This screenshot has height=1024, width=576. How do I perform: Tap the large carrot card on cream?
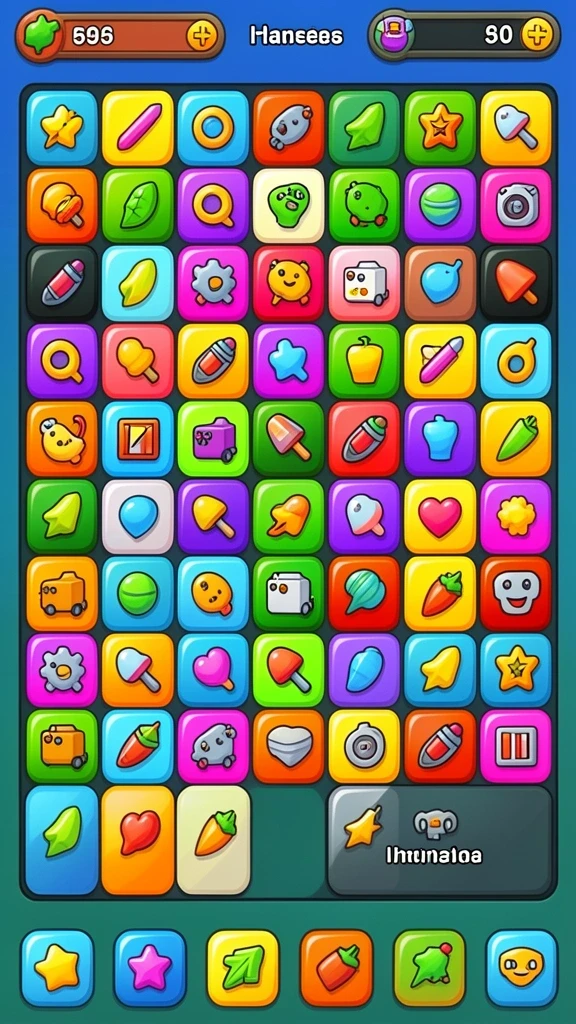214,840
